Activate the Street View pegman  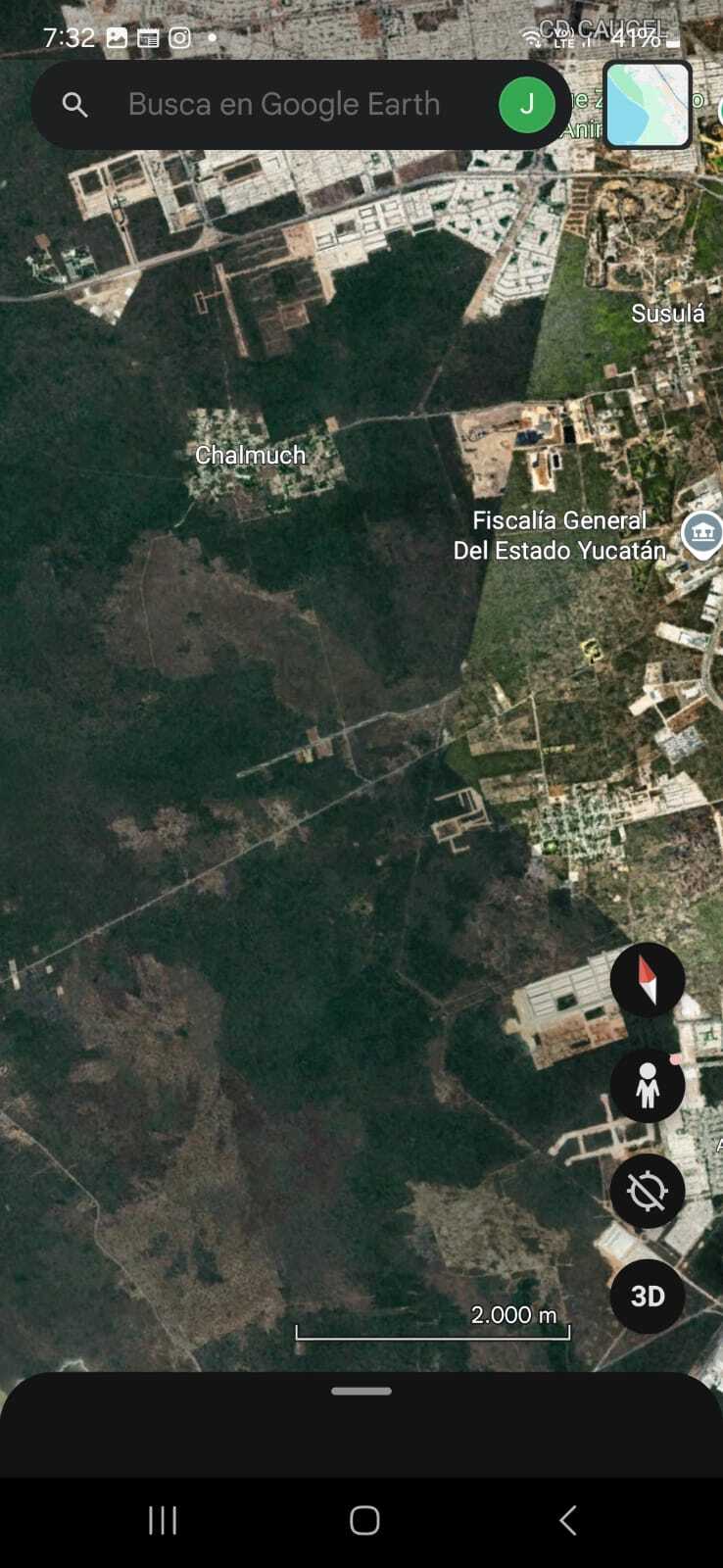pos(647,1086)
